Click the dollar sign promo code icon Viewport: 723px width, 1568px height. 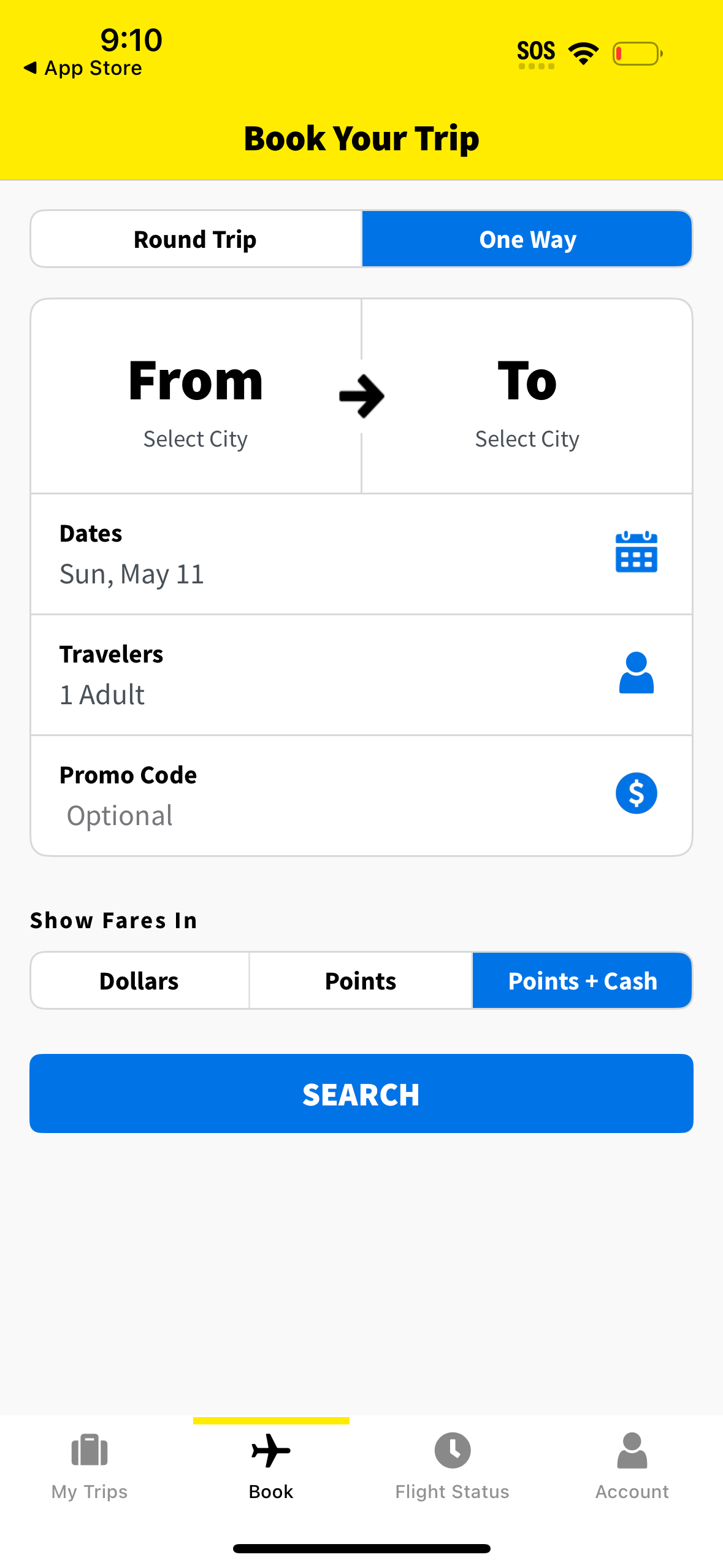(636, 793)
